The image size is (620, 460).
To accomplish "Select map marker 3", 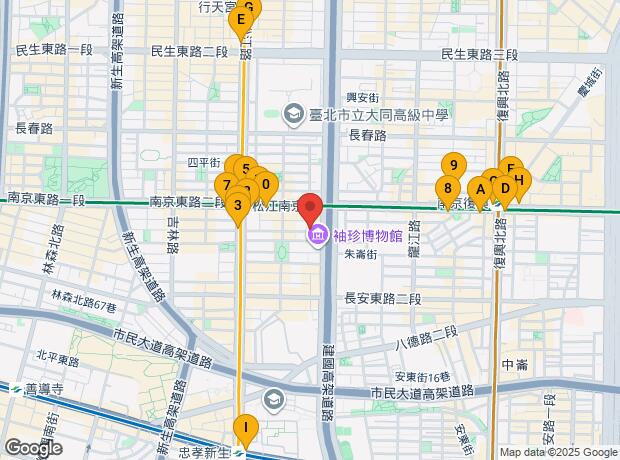I will 237,206.
